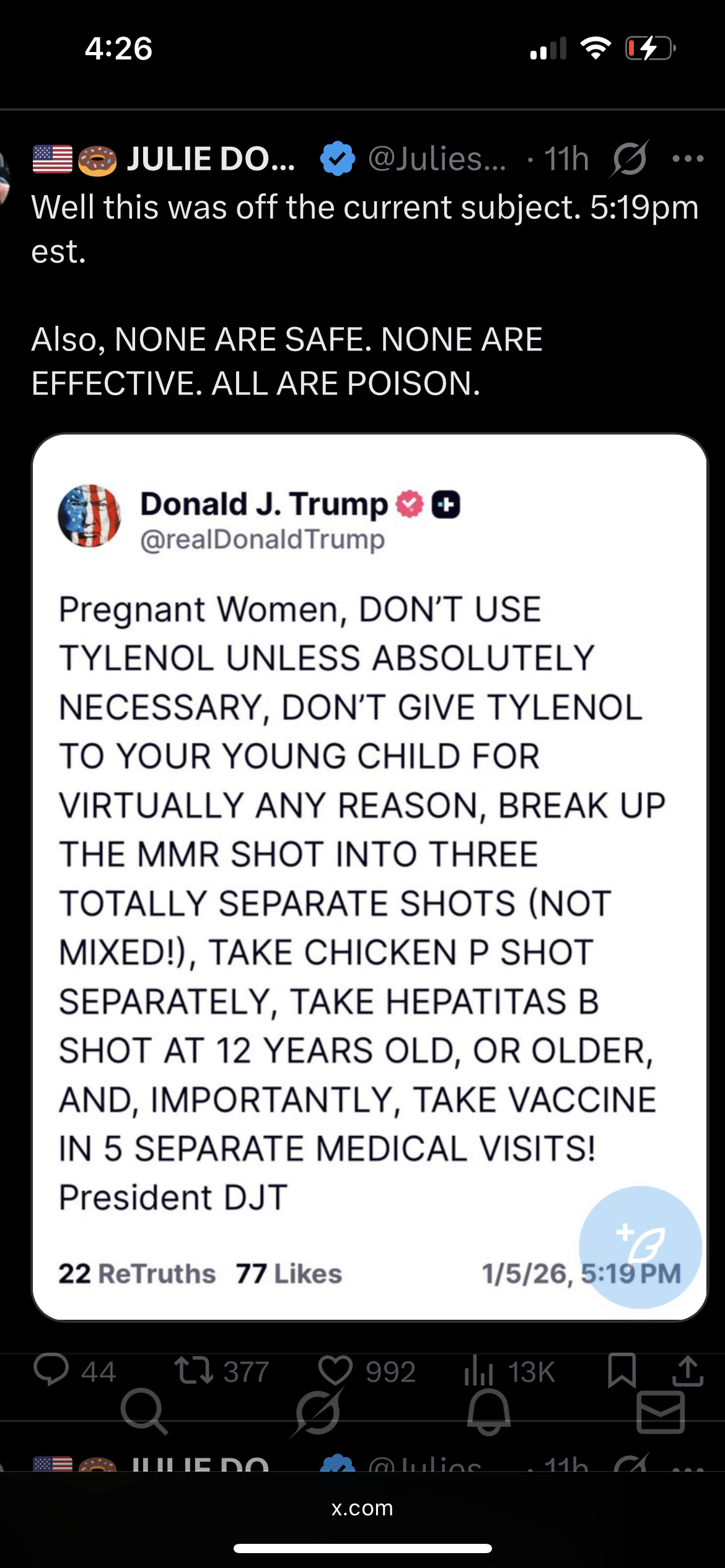Image resolution: width=725 pixels, height=1568 pixels.
Task: Open the Search tab in bottom navigation
Action: 144,1412
